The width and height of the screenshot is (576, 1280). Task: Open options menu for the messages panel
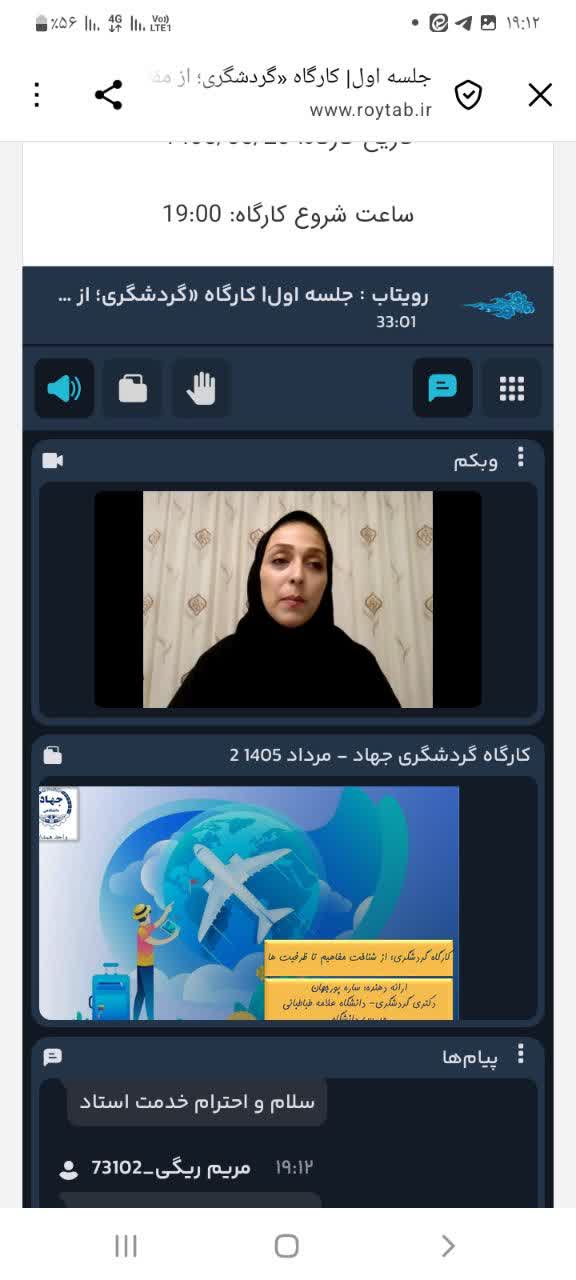(x=520, y=1054)
